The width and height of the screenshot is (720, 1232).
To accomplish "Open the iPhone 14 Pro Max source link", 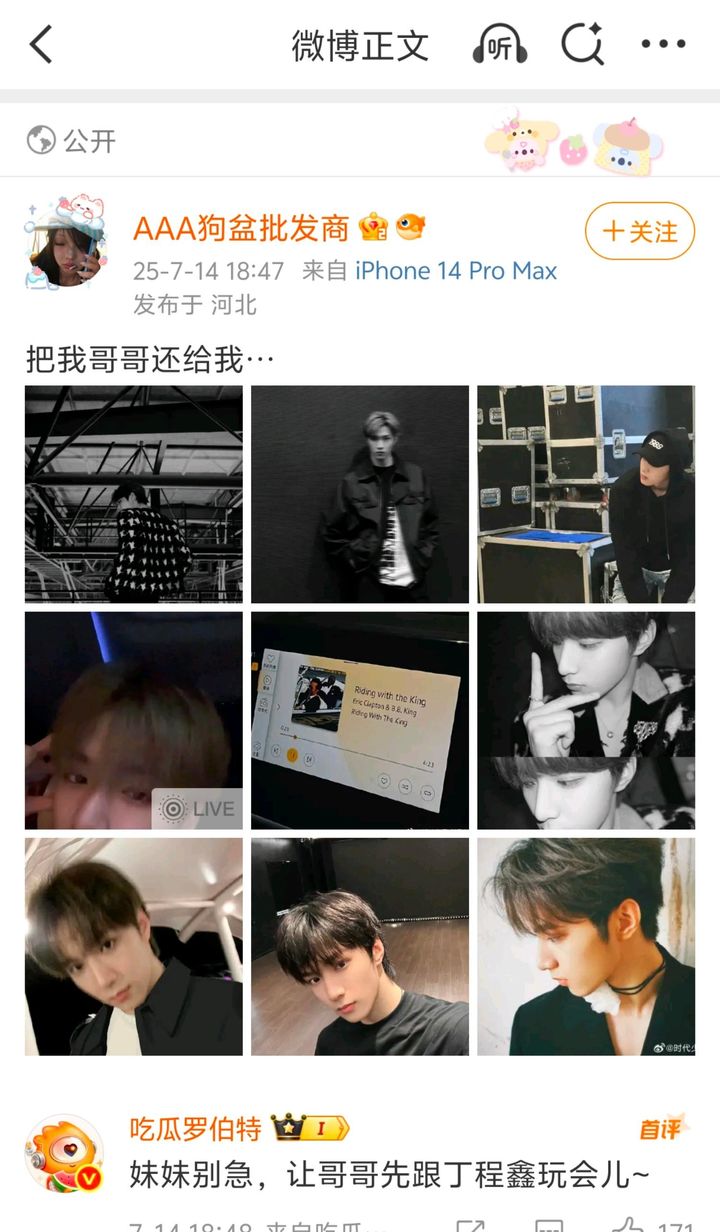I will tap(456, 271).
